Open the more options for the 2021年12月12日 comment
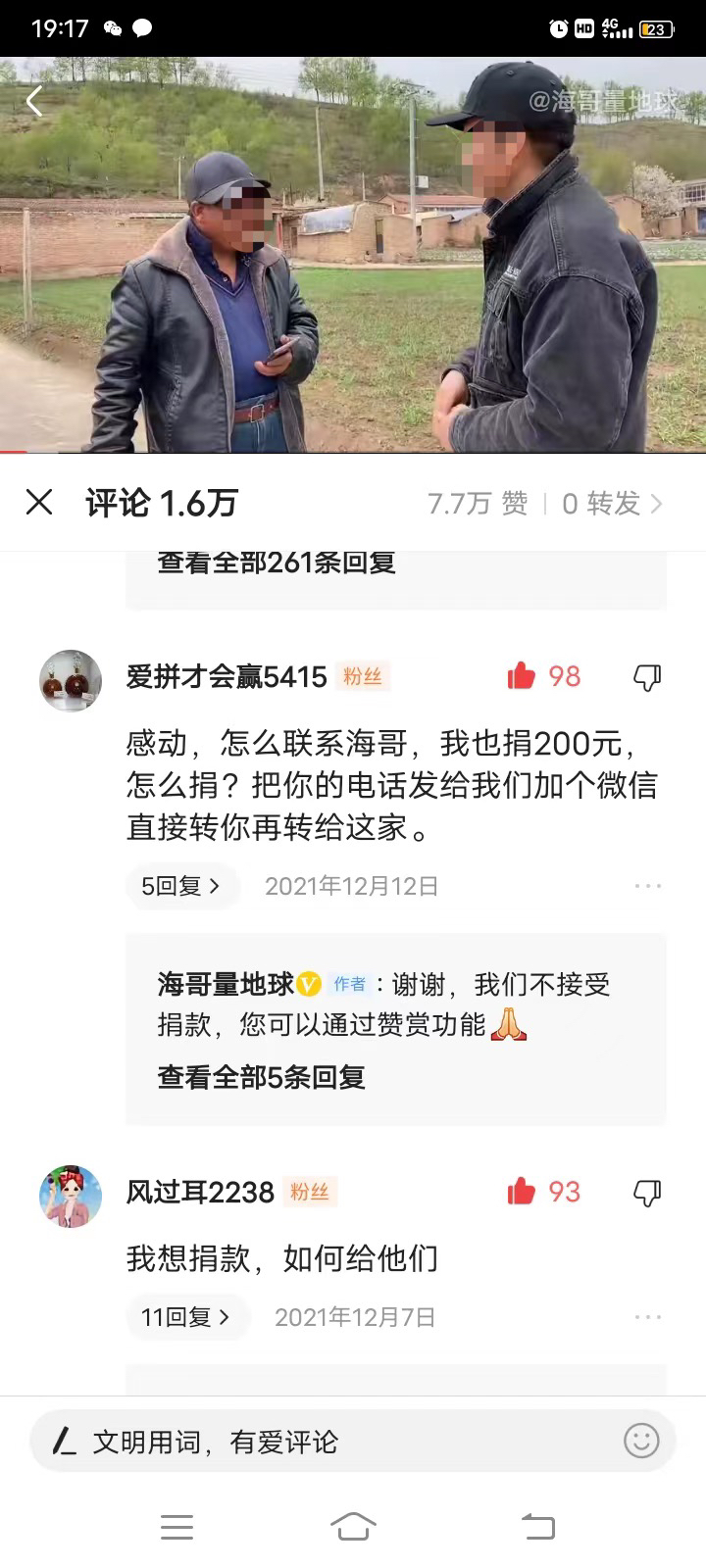The height and width of the screenshot is (1568, 706). pyautogui.click(x=647, y=886)
